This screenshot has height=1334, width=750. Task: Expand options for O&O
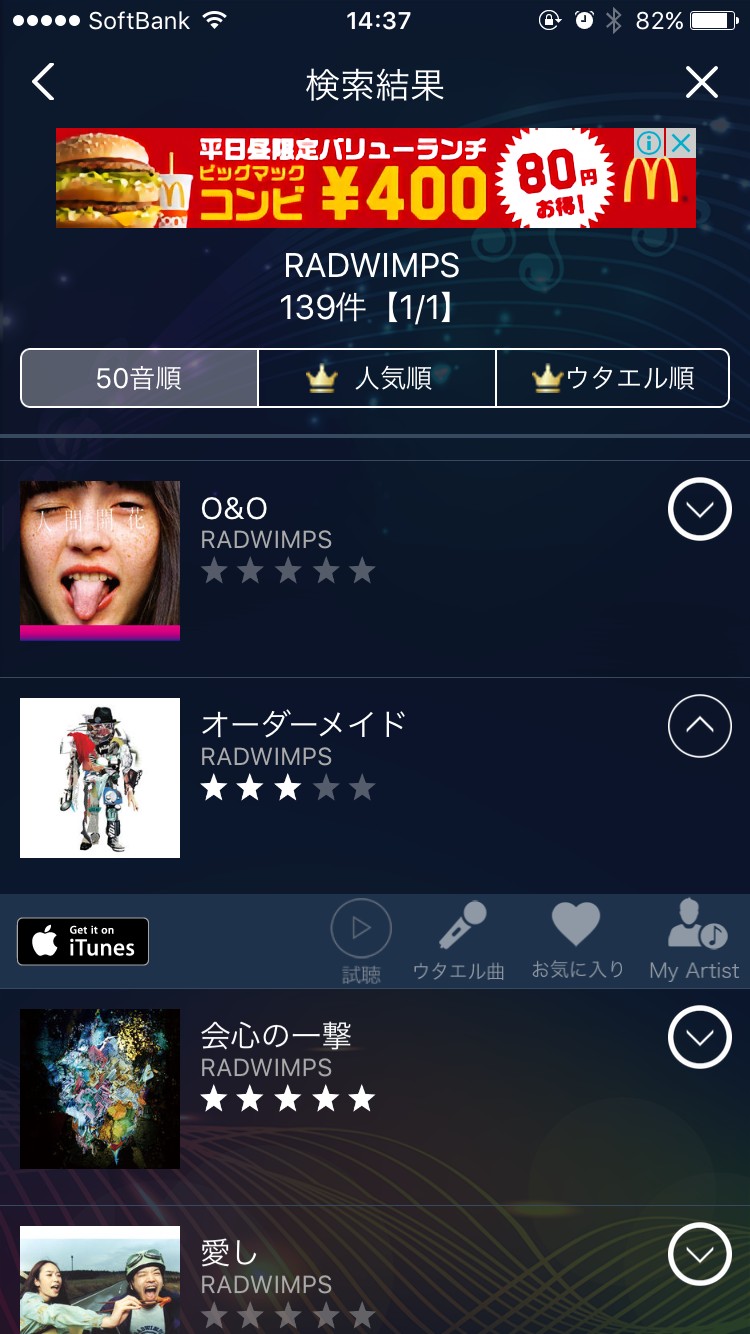[x=699, y=509]
